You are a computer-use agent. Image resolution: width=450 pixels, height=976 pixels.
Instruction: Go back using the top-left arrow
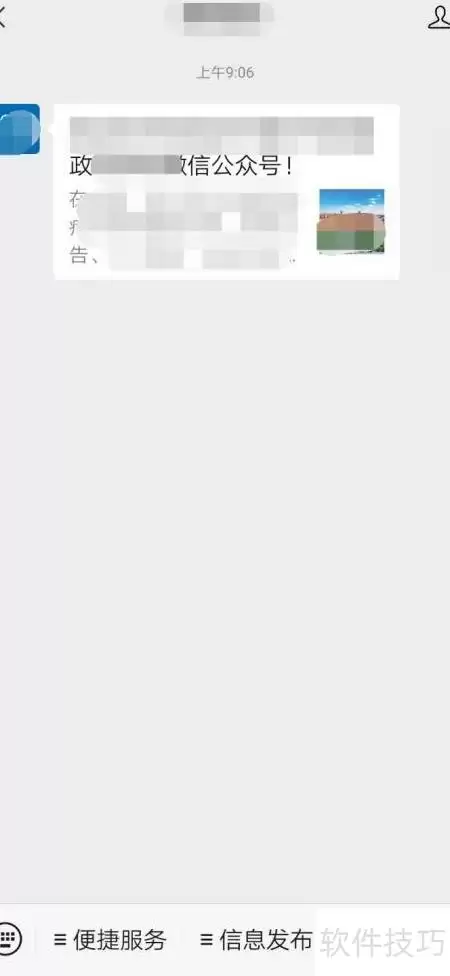click(2, 17)
